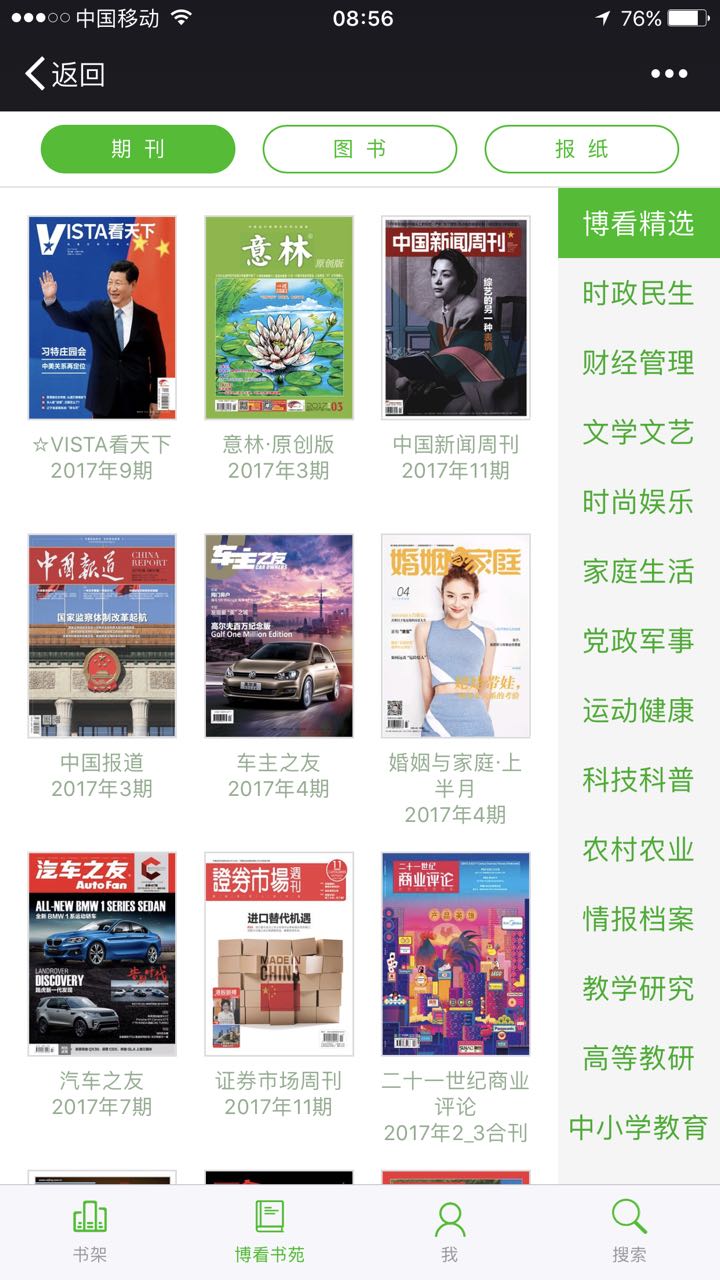Go to the 我 profile tab
Viewport: 720px width, 1280px height.
click(x=450, y=1232)
